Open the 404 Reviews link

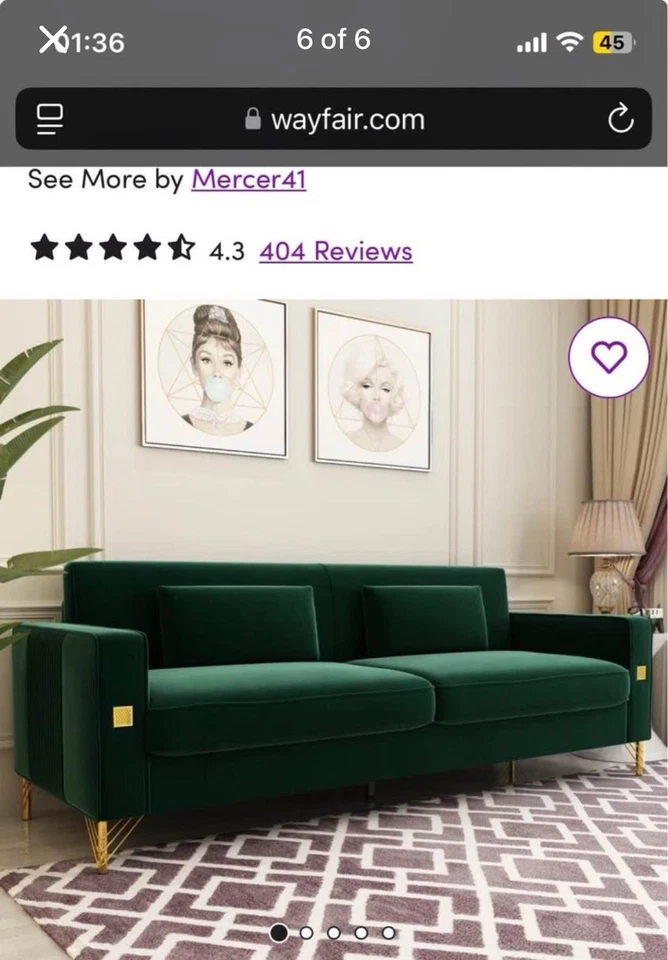[x=335, y=251]
